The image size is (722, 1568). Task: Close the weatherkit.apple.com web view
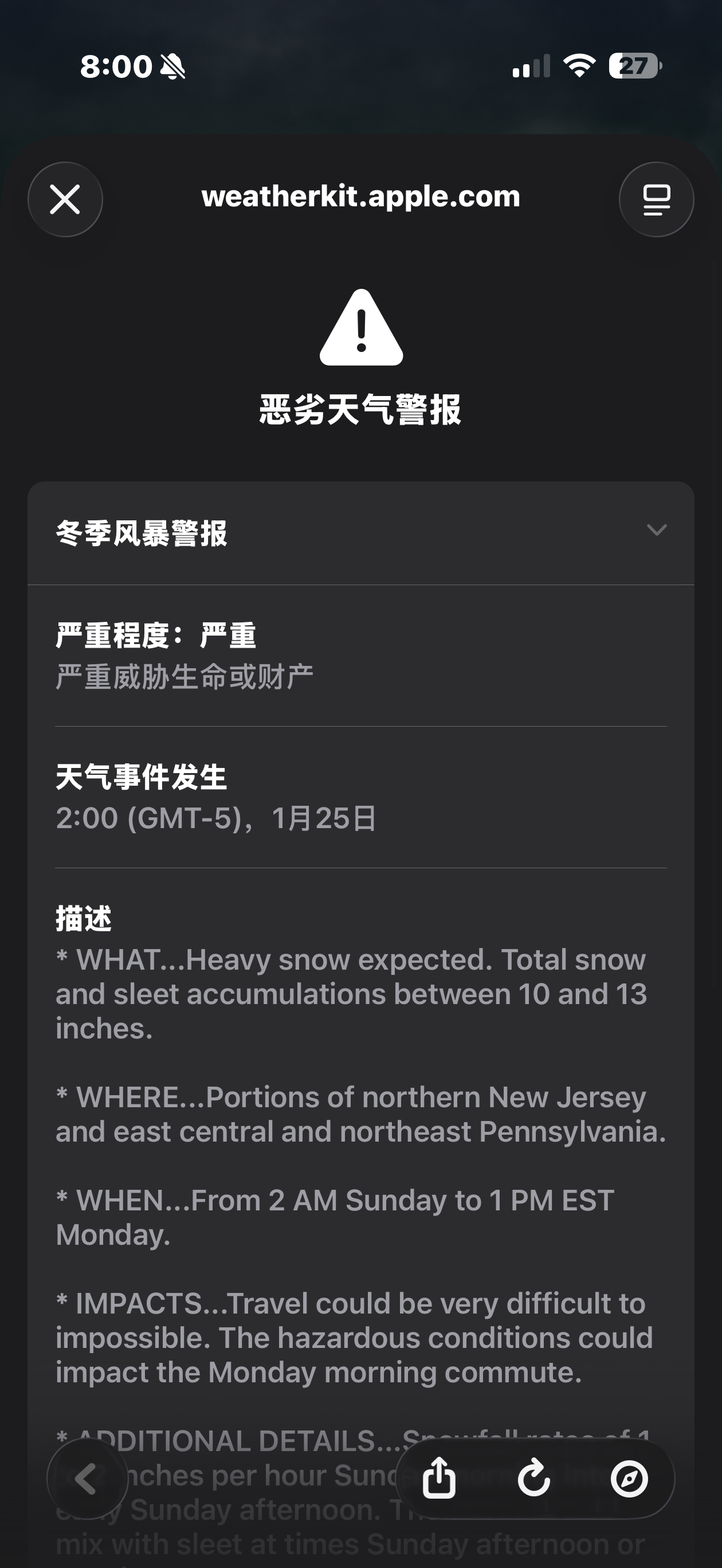[x=65, y=199]
